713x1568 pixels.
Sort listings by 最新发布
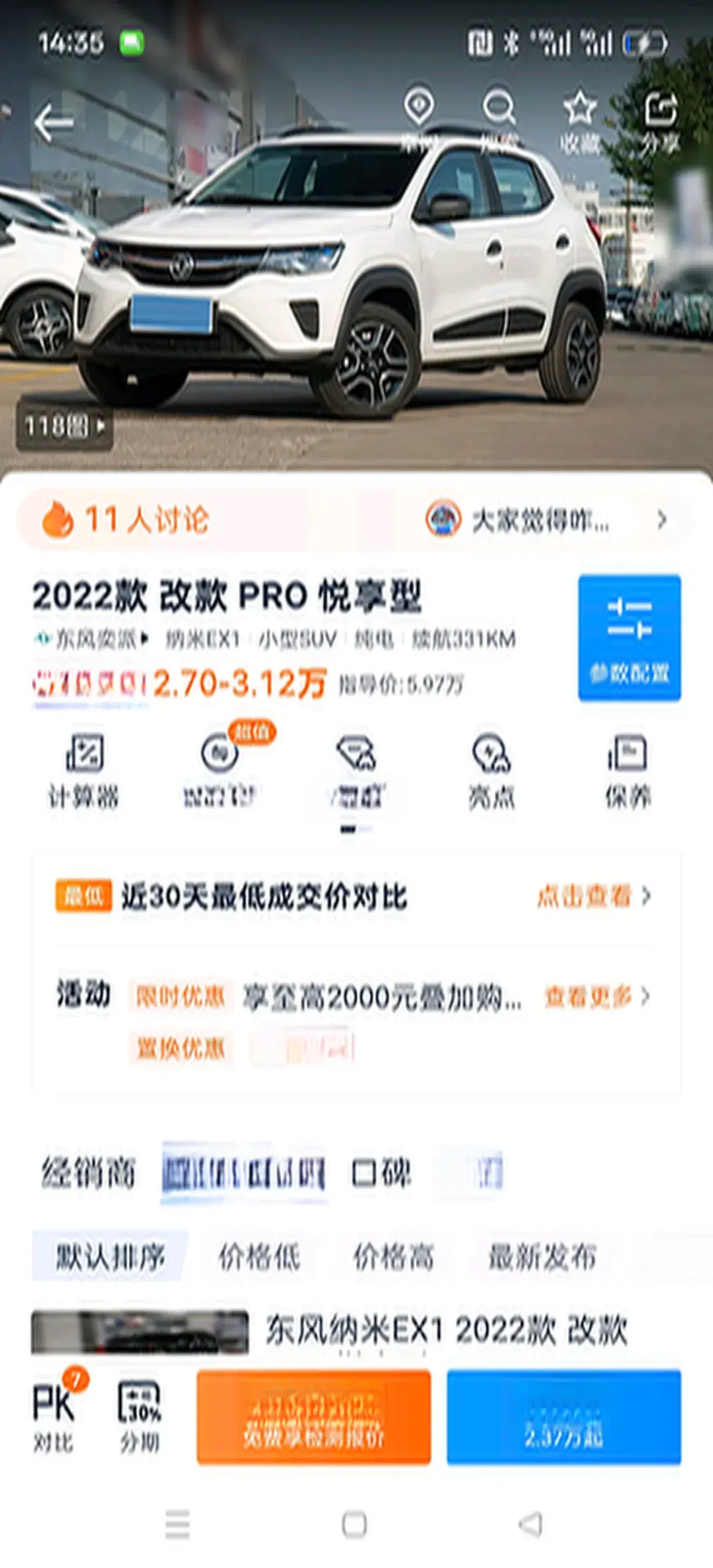541,1257
